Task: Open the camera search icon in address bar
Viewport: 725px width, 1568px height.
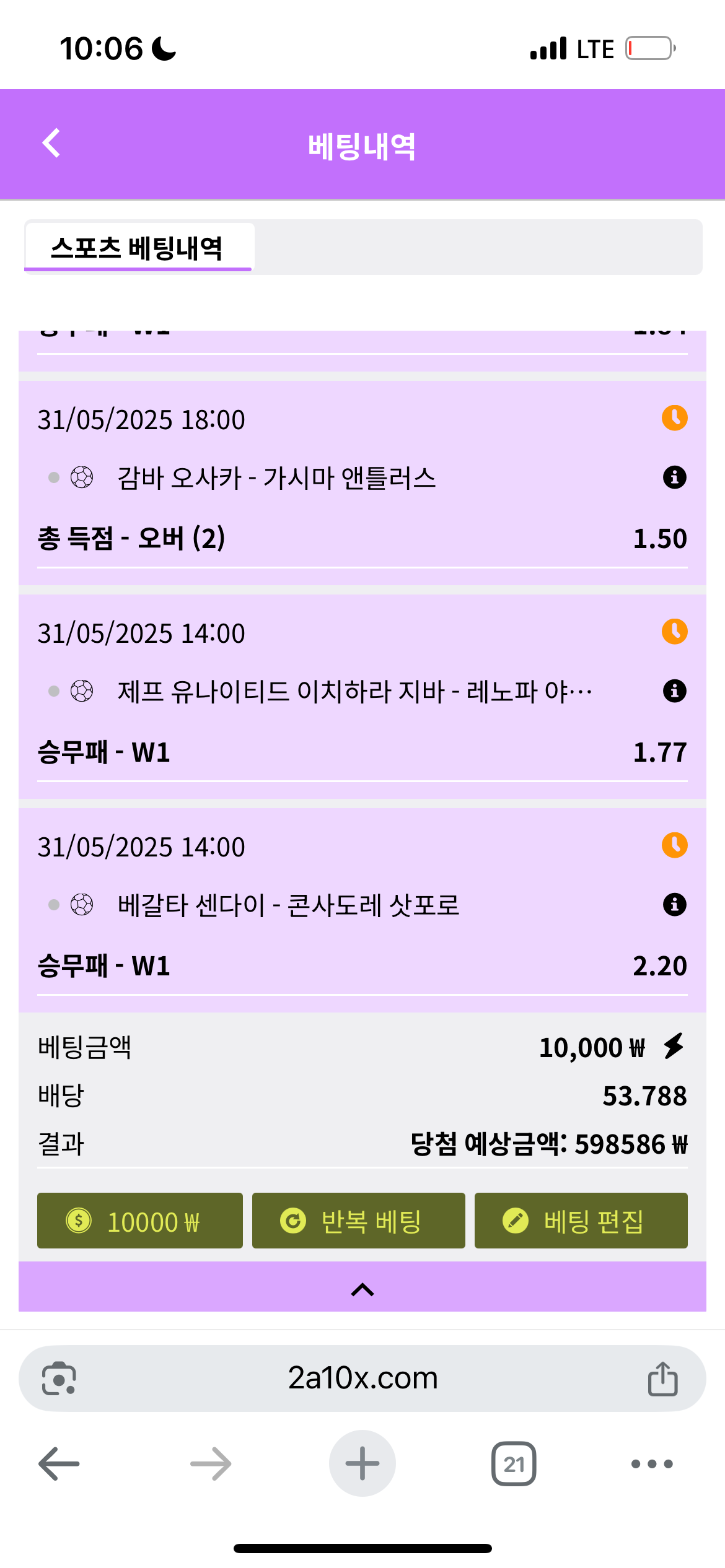Action: 59,1379
